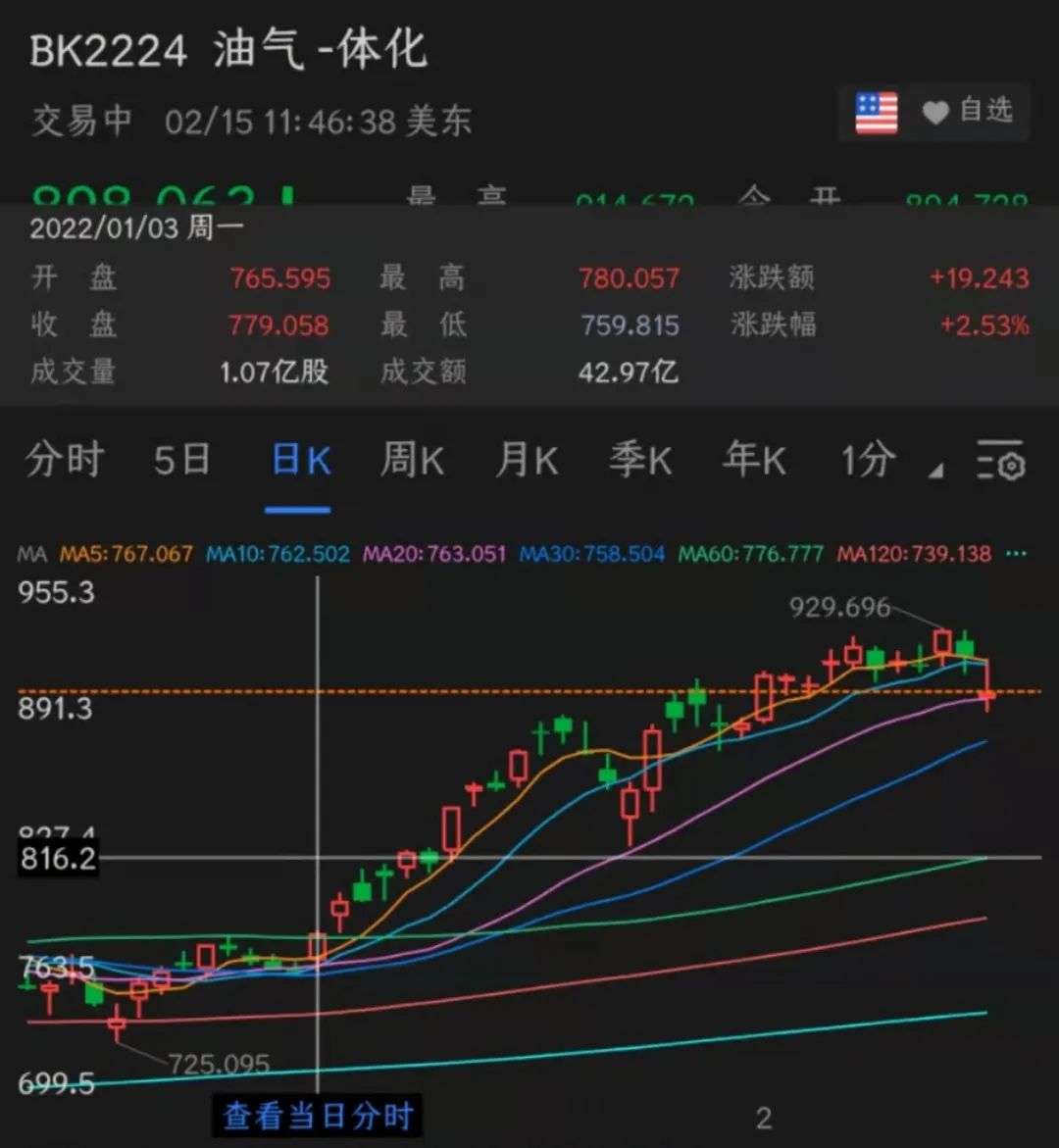Switch to the 5日 chart tab
This screenshot has height=1148, width=1059.
pyautogui.click(x=182, y=460)
